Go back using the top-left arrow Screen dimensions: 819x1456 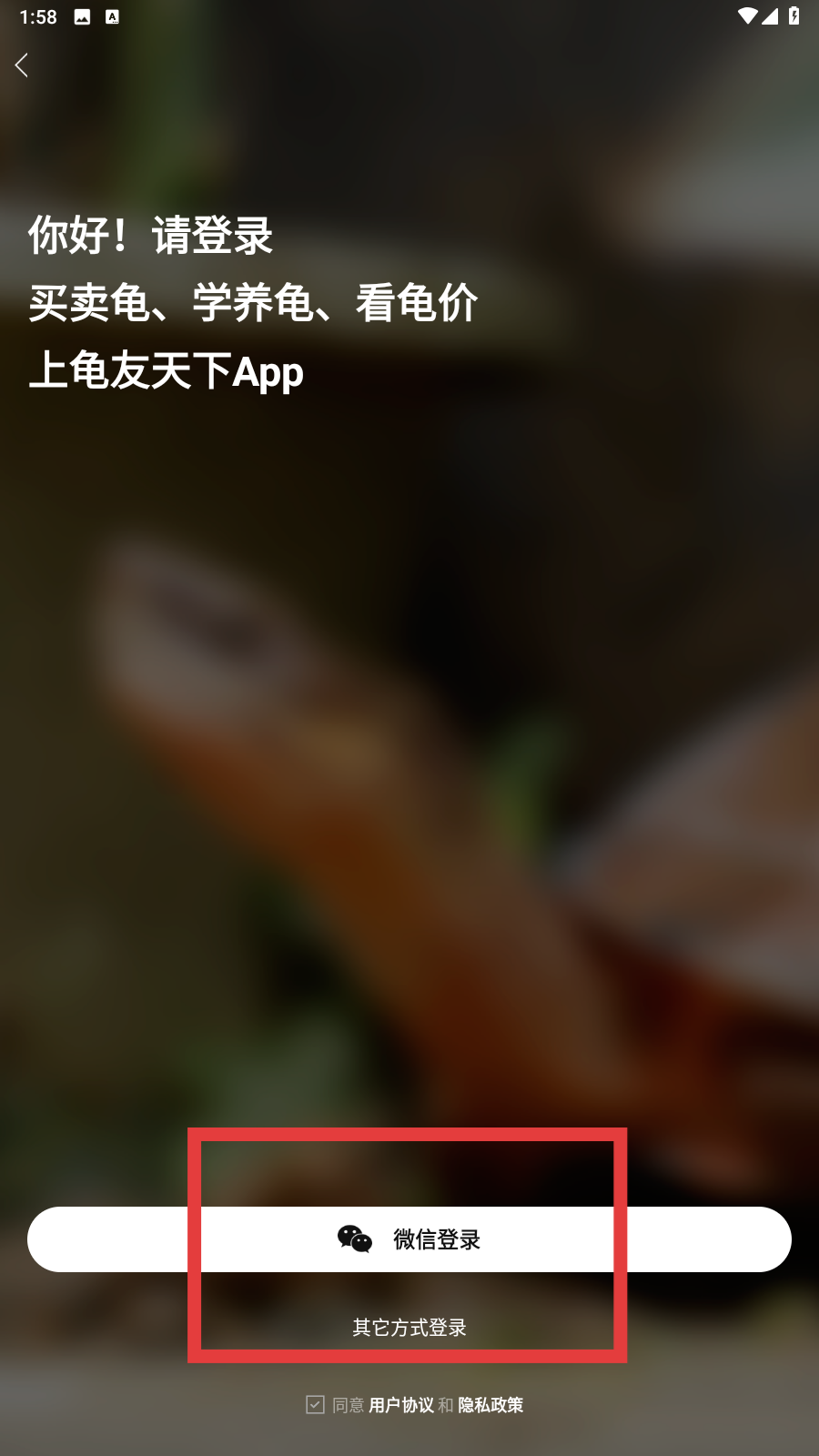point(22,66)
